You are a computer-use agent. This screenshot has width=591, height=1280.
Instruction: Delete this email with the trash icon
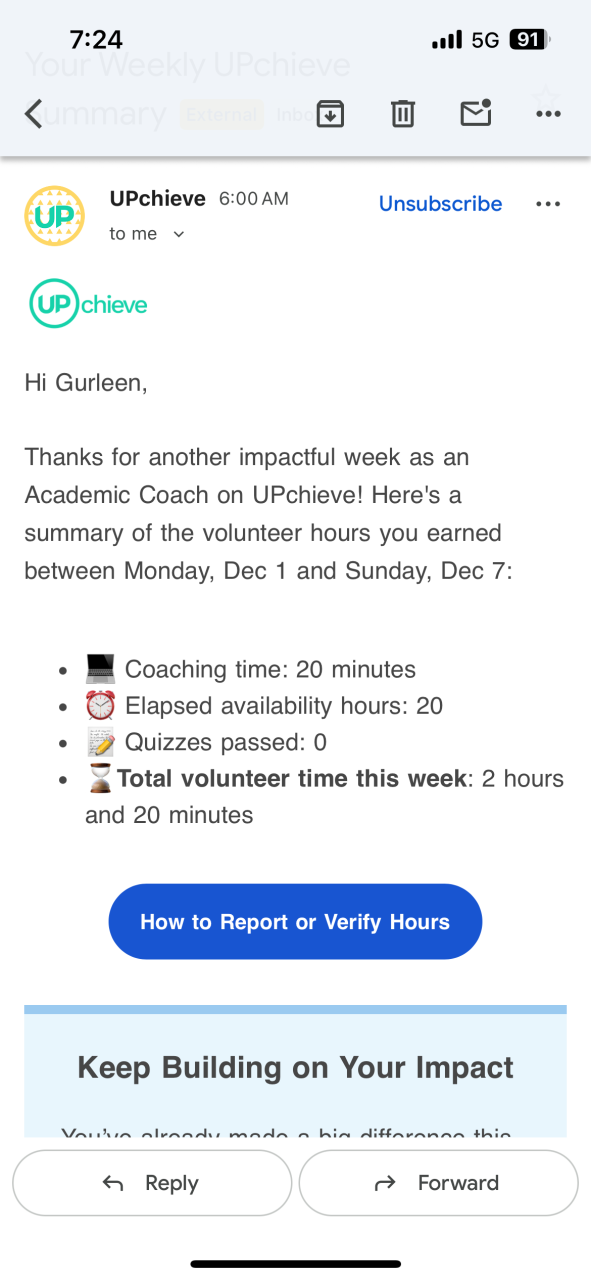click(x=403, y=114)
